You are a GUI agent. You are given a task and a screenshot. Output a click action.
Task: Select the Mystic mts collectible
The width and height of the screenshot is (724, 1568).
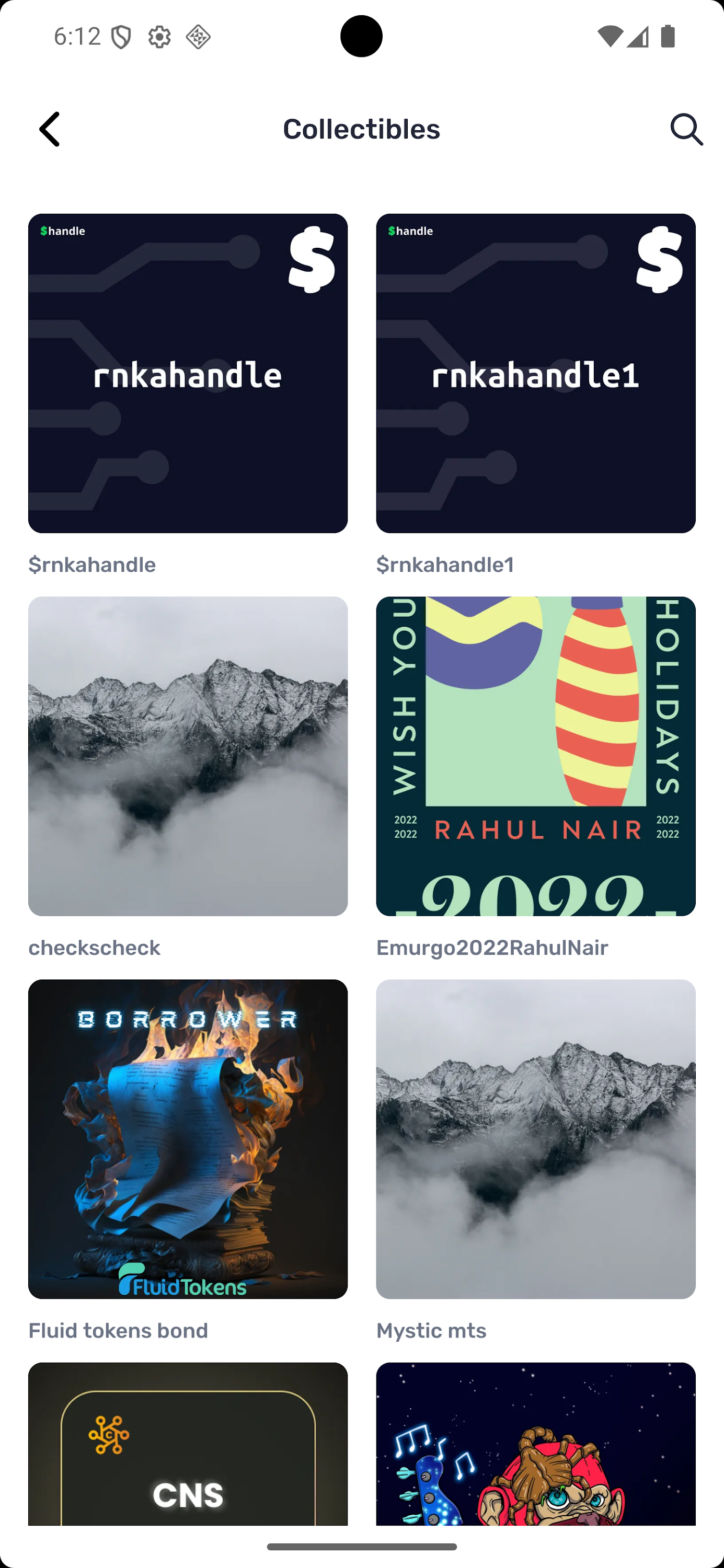pos(535,1139)
